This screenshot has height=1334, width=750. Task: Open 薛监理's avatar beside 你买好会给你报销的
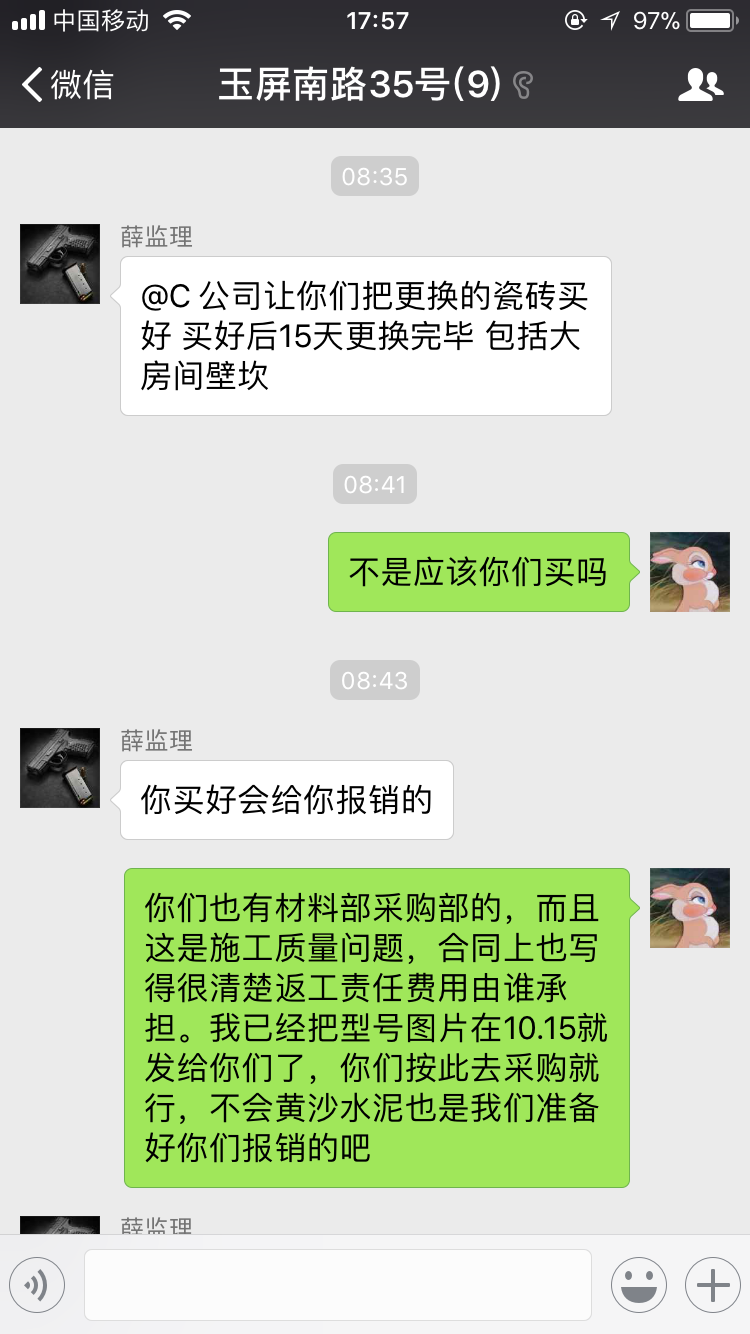click(60, 768)
